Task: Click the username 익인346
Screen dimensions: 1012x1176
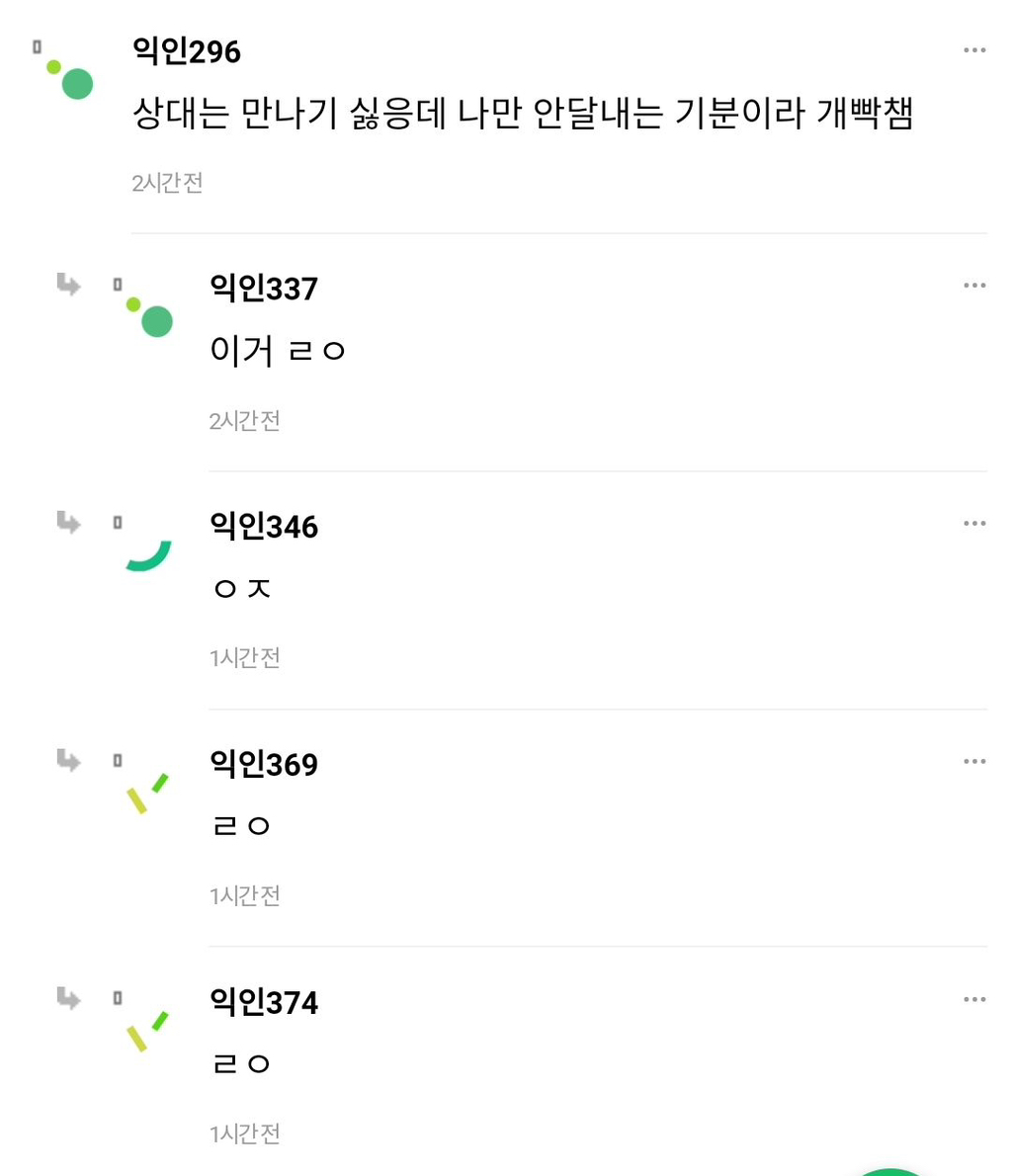Action: click(262, 527)
